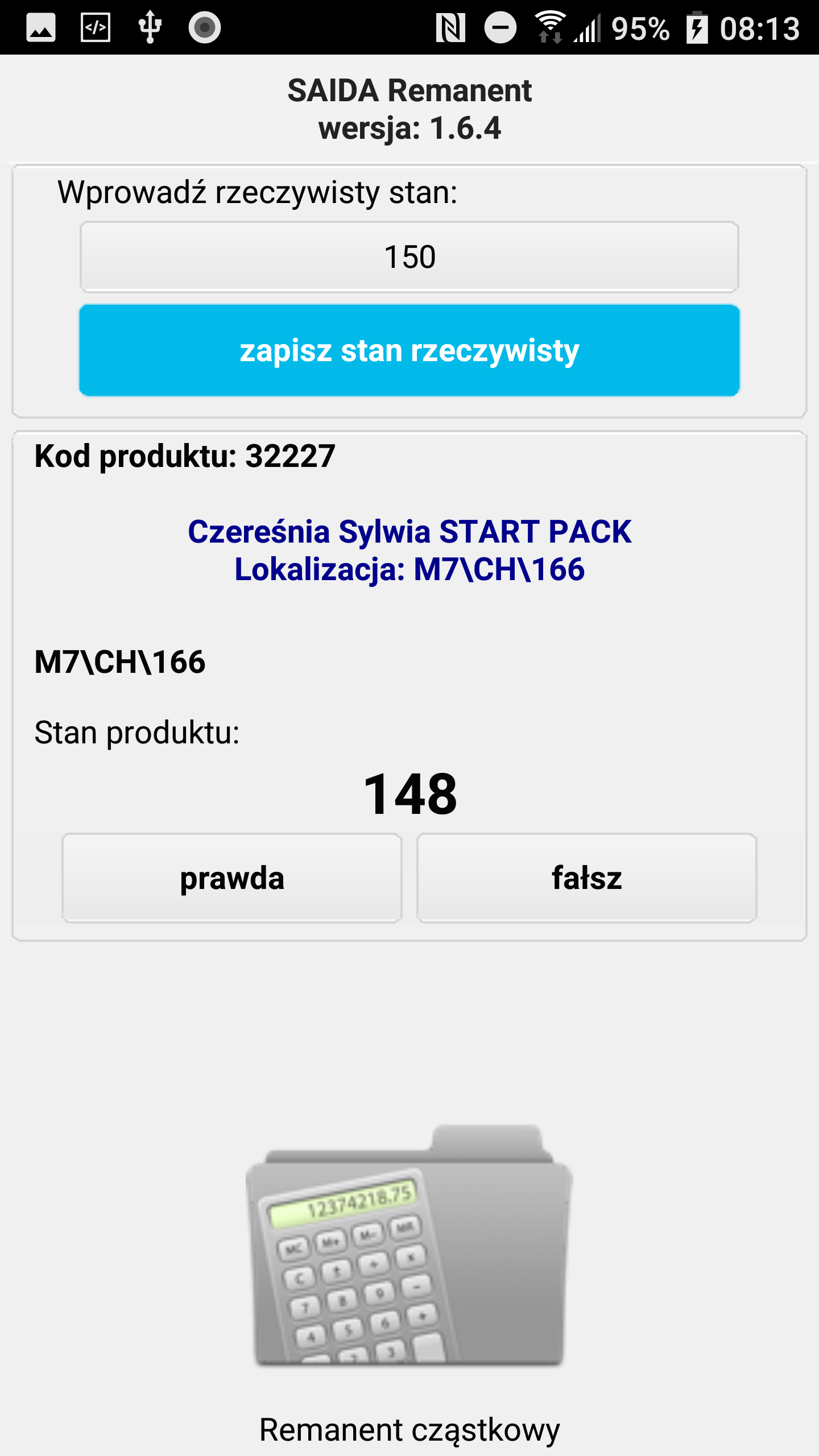Open the Remanent cząstkowy folder icon
The image size is (819, 1456).
click(409, 1246)
